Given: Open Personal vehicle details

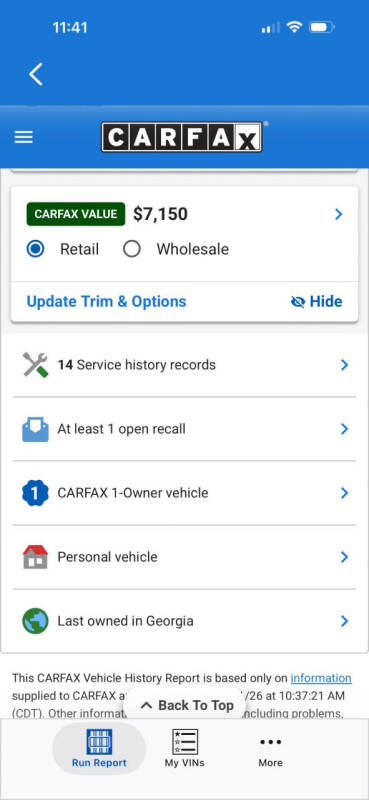Looking at the screenshot, I should [185, 557].
